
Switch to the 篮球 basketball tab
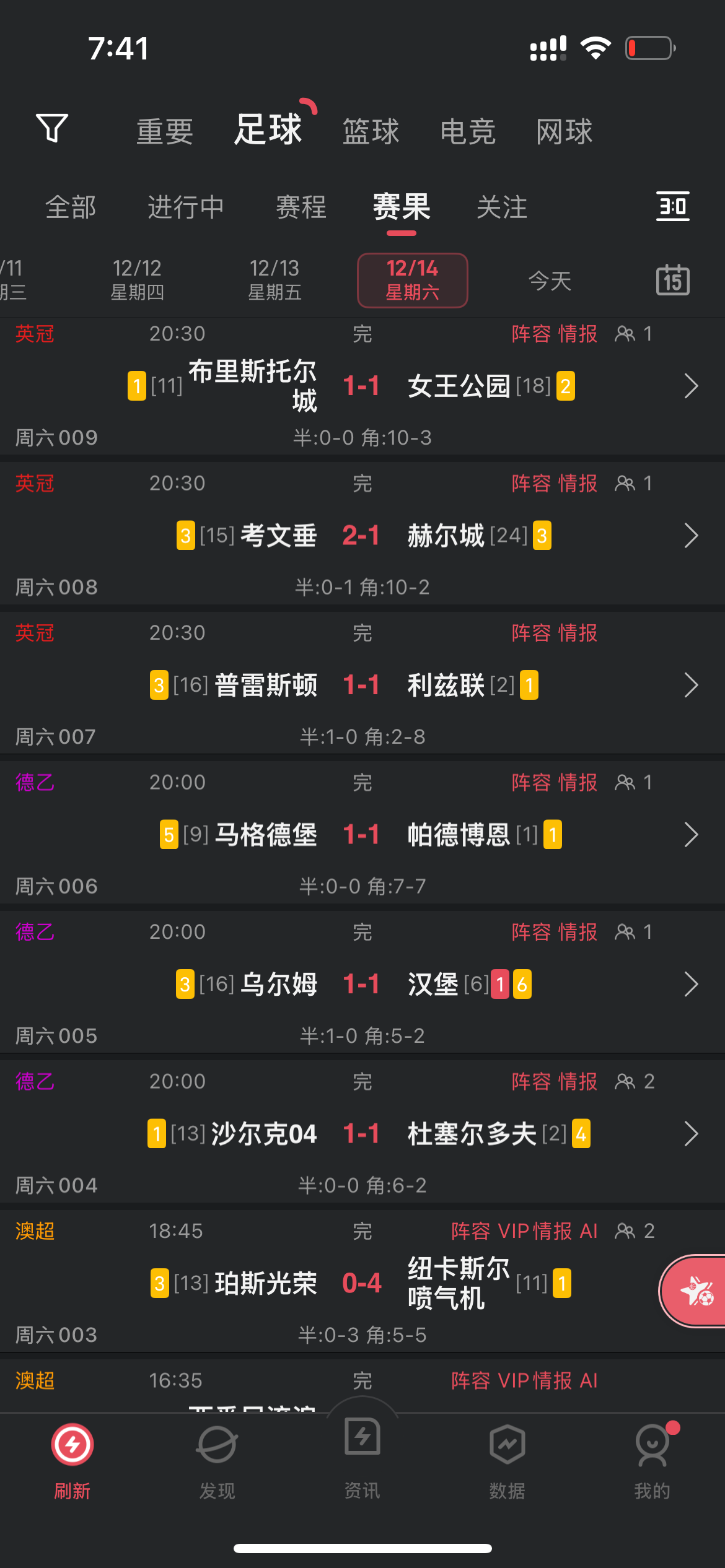pos(371,131)
